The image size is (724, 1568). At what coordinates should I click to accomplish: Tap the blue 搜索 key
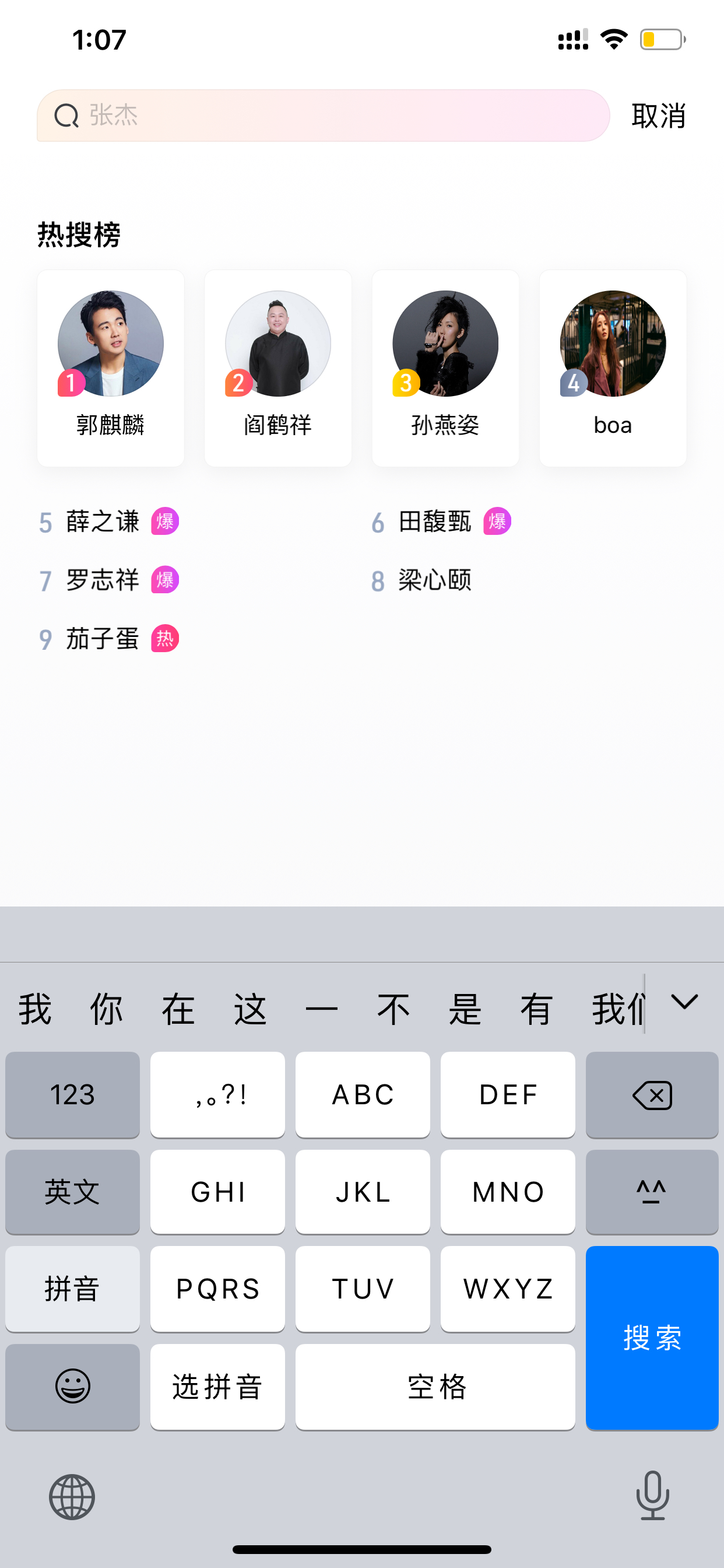(652, 1338)
